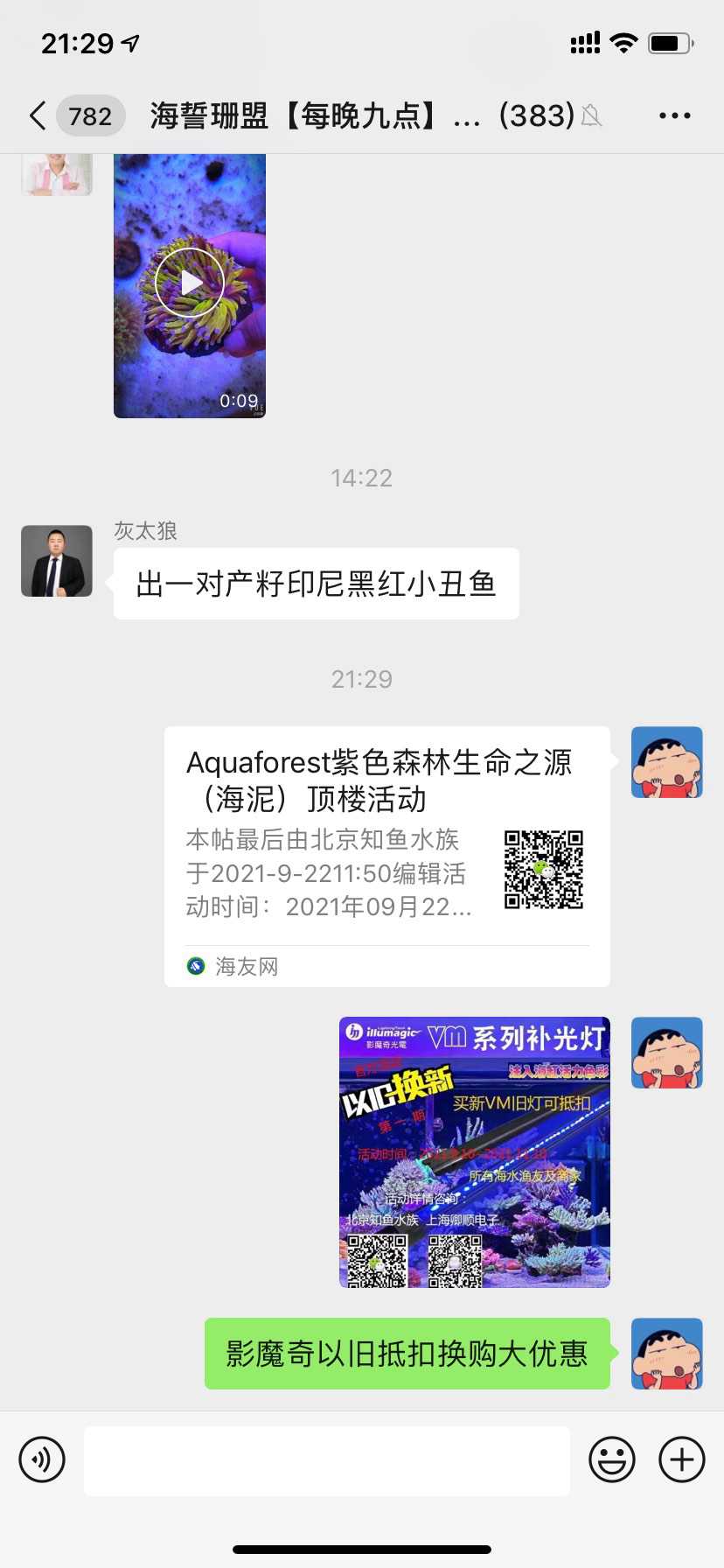
Task: Open the avatar above the coral video
Action: 57,175
